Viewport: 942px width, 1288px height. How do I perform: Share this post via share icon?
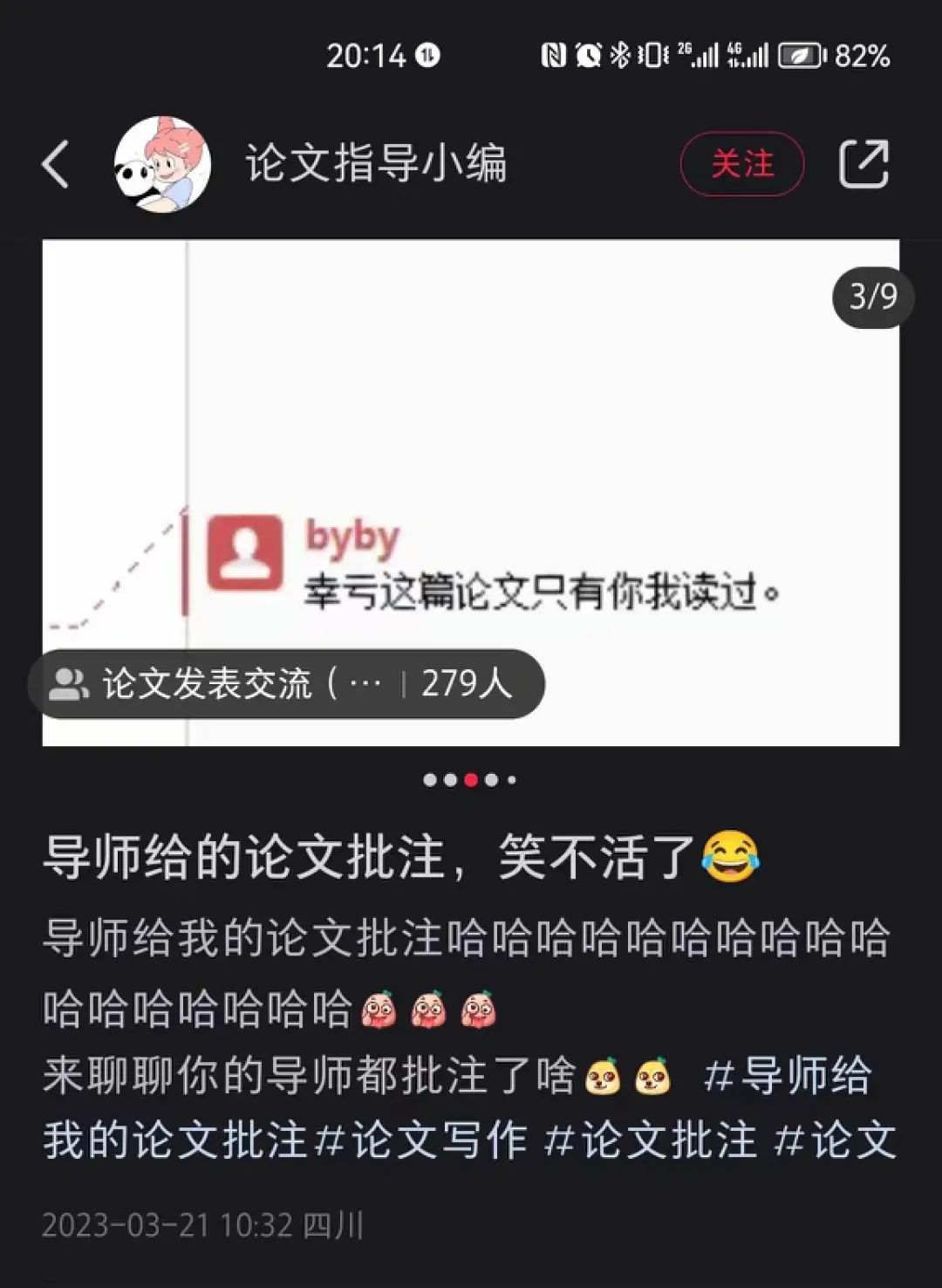863,164
